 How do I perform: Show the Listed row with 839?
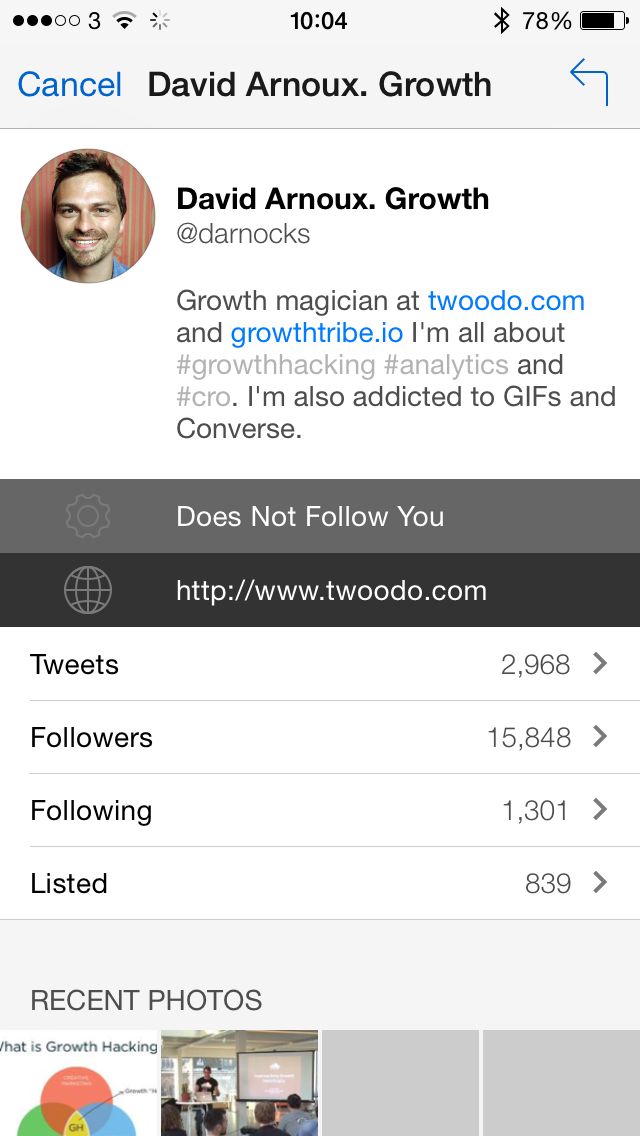coord(320,883)
